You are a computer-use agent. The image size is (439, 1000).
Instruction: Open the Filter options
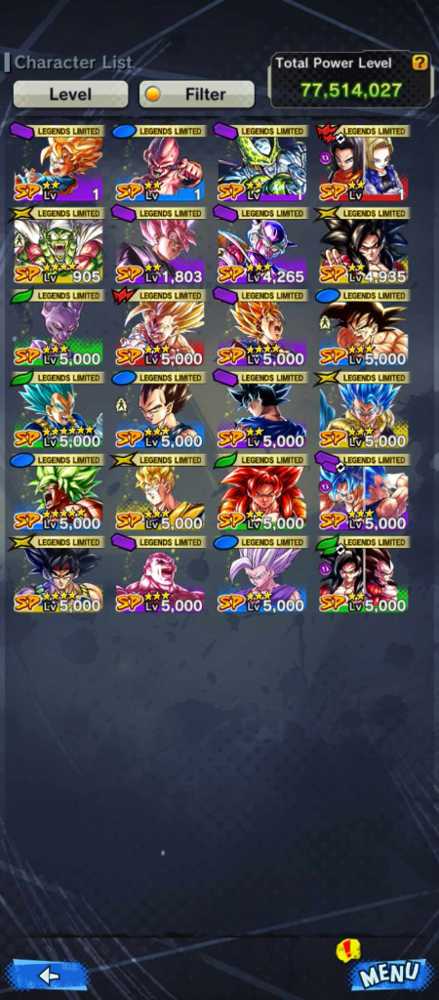(197, 94)
